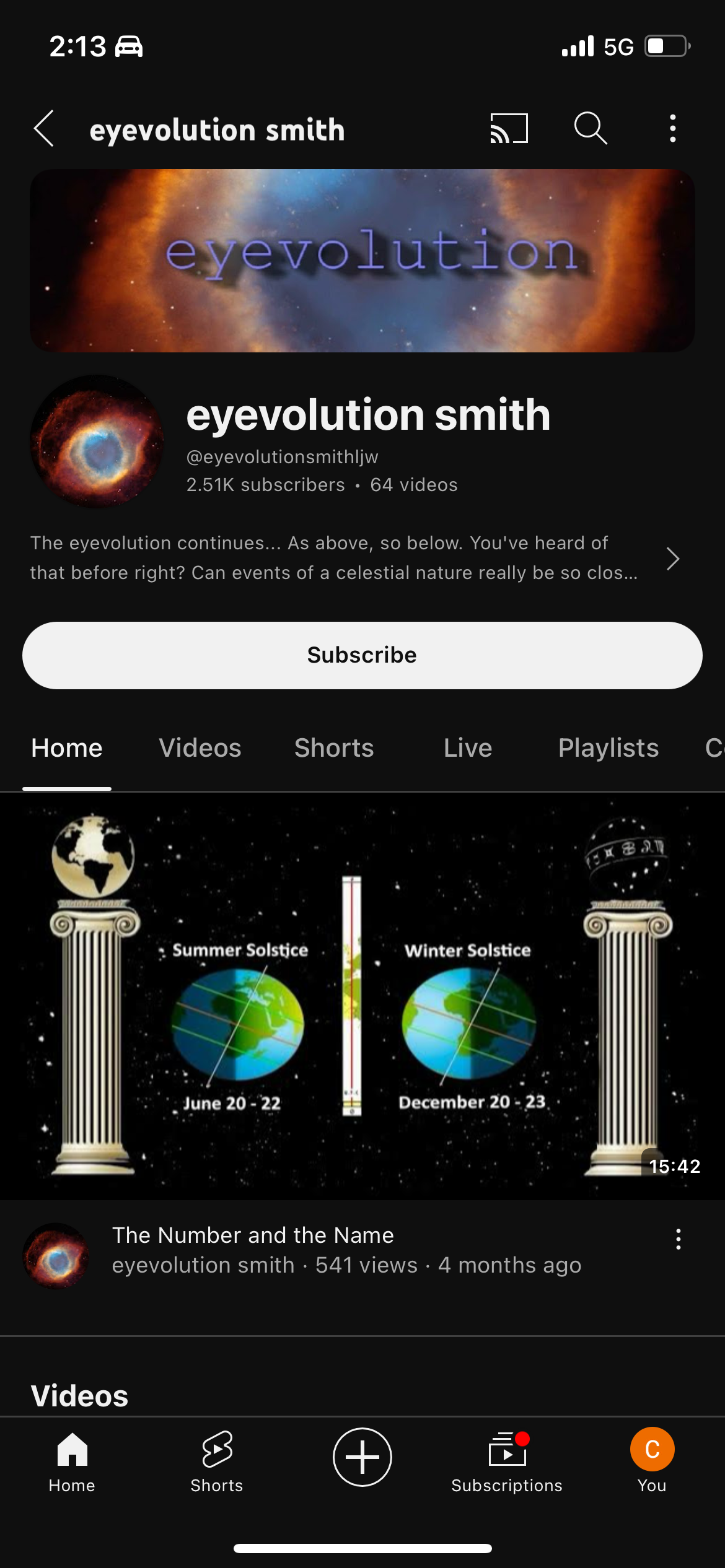This screenshot has width=725, height=1568.
Task: Switch to the Playlists tab
Action: click(x=609, y=748)
